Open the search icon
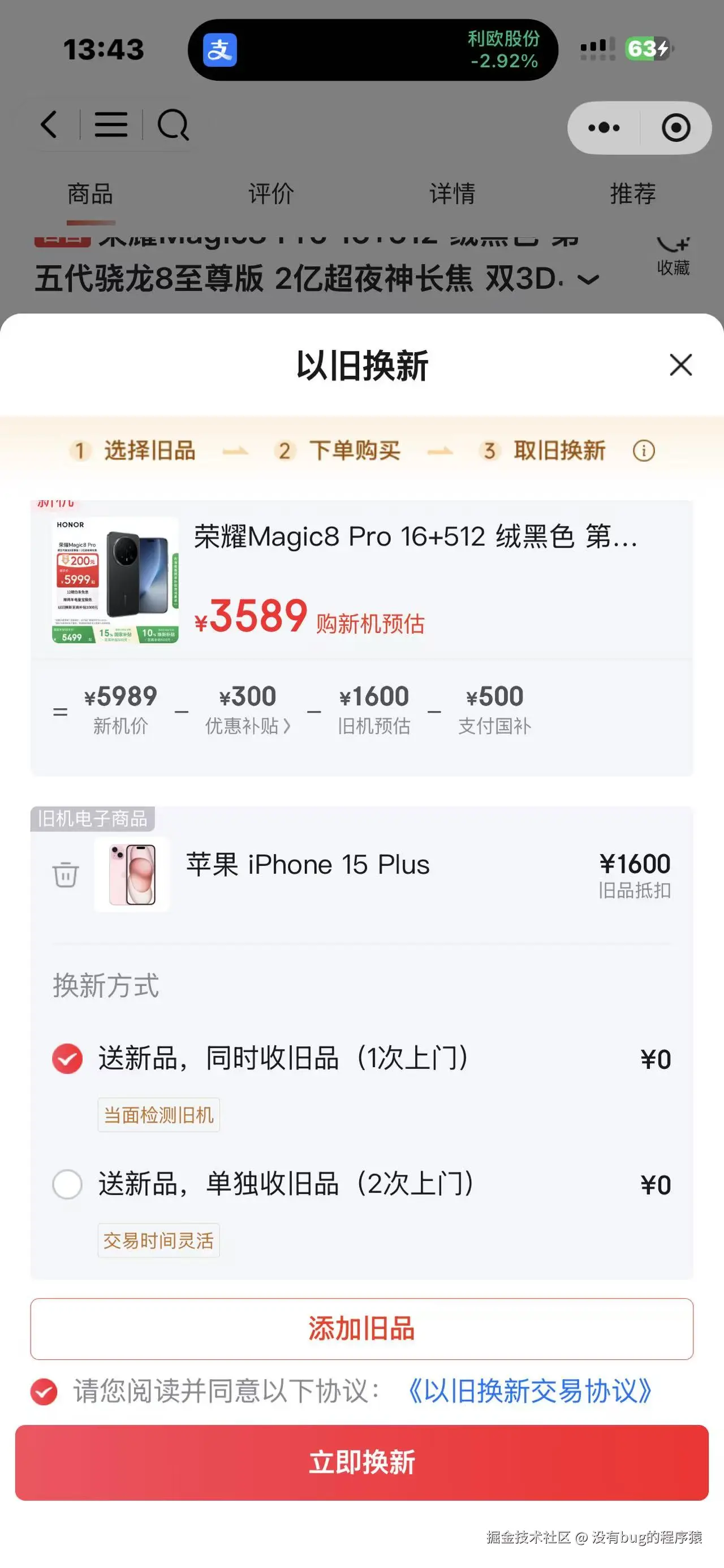The image size is (724, 1568). 173,126
